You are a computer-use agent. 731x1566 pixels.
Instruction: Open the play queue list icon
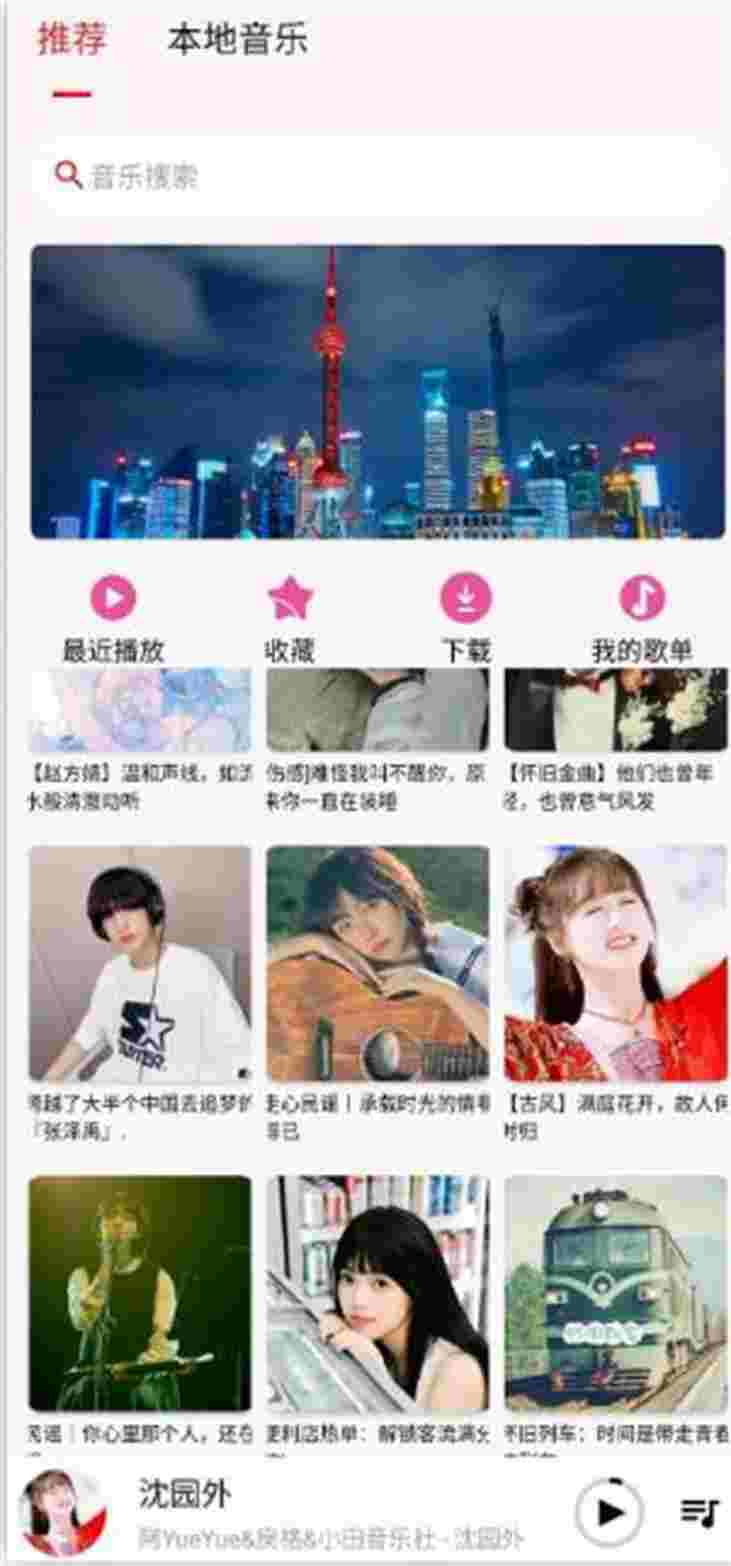[x=699, y=1513]
